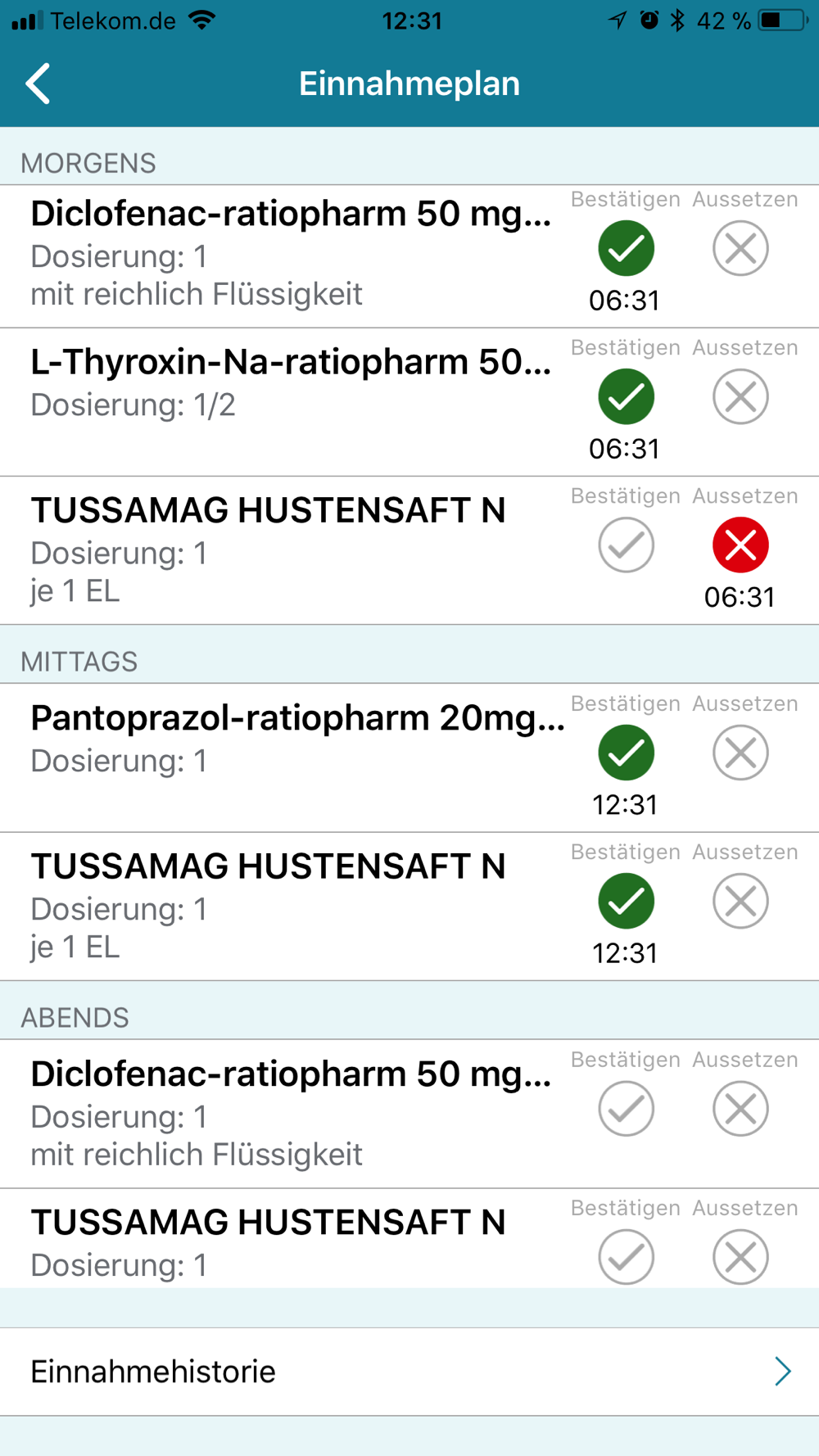The image size is (819, 1456).
Task: Go back from Einnahmeplan
Action: click(38, 84)
